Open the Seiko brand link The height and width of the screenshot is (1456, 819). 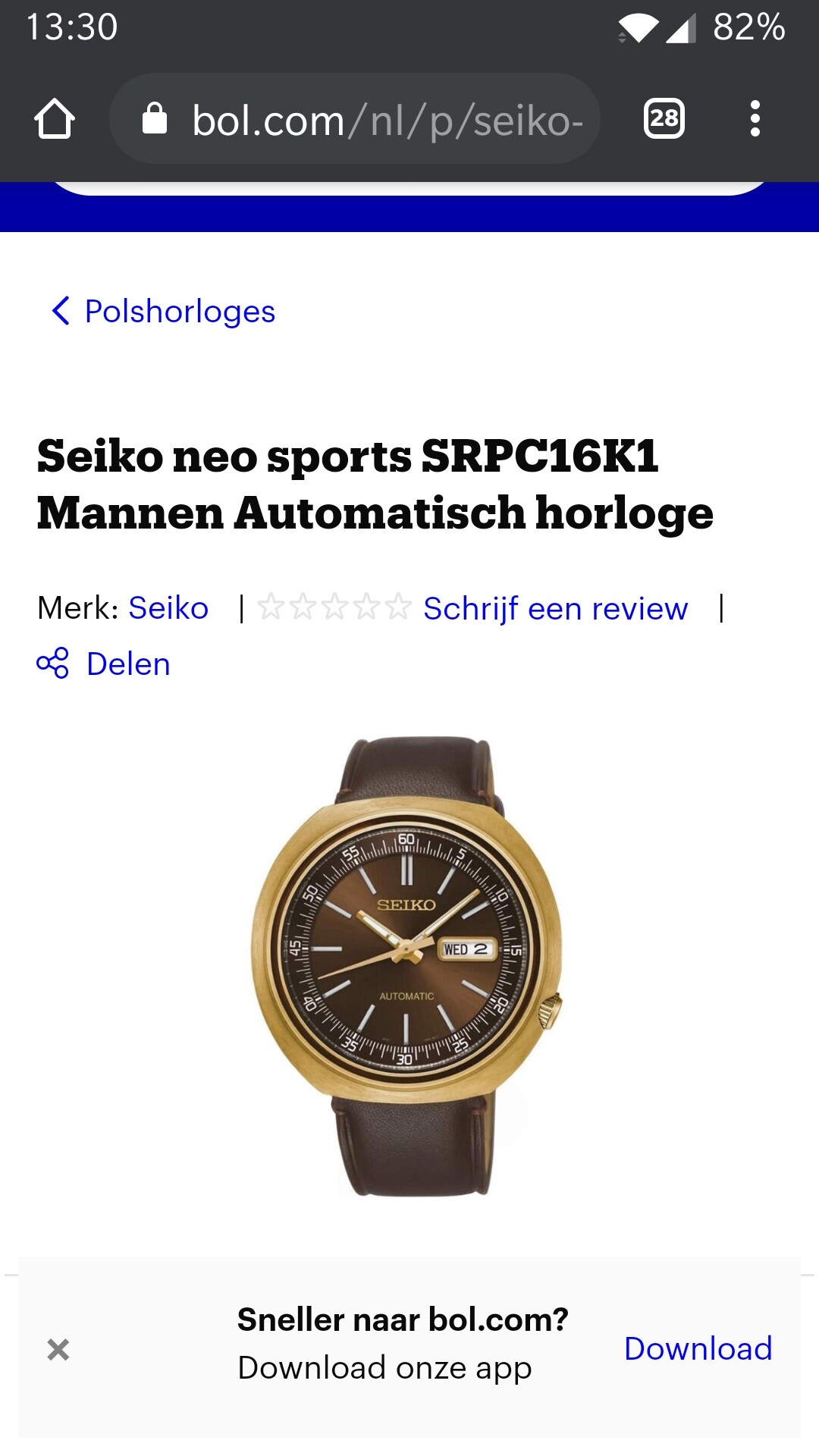click(x=168, y=608)
